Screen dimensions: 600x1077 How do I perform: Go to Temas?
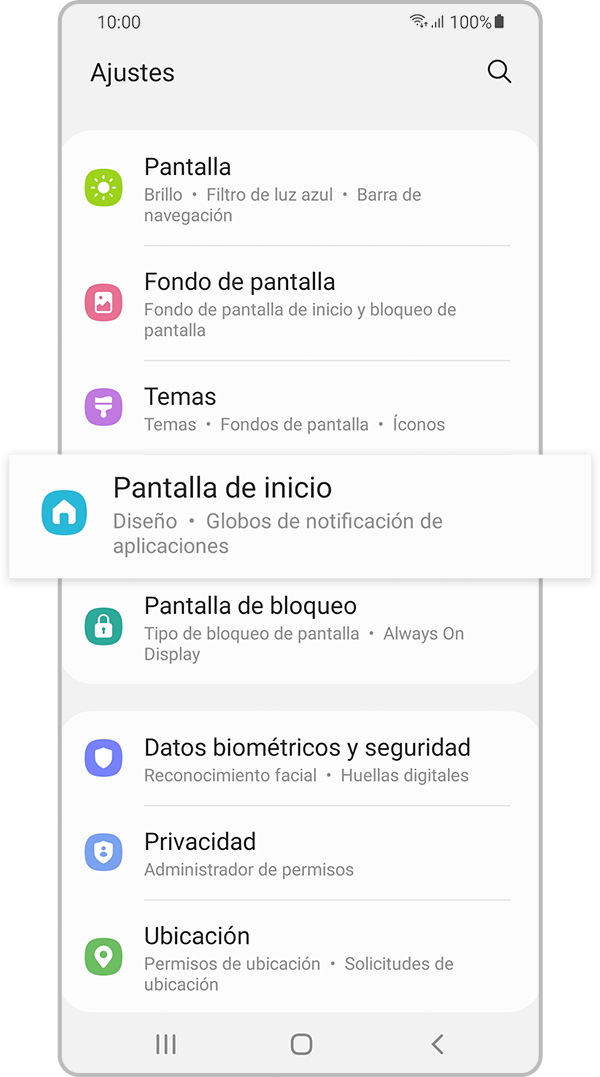[x=300, y=408]
